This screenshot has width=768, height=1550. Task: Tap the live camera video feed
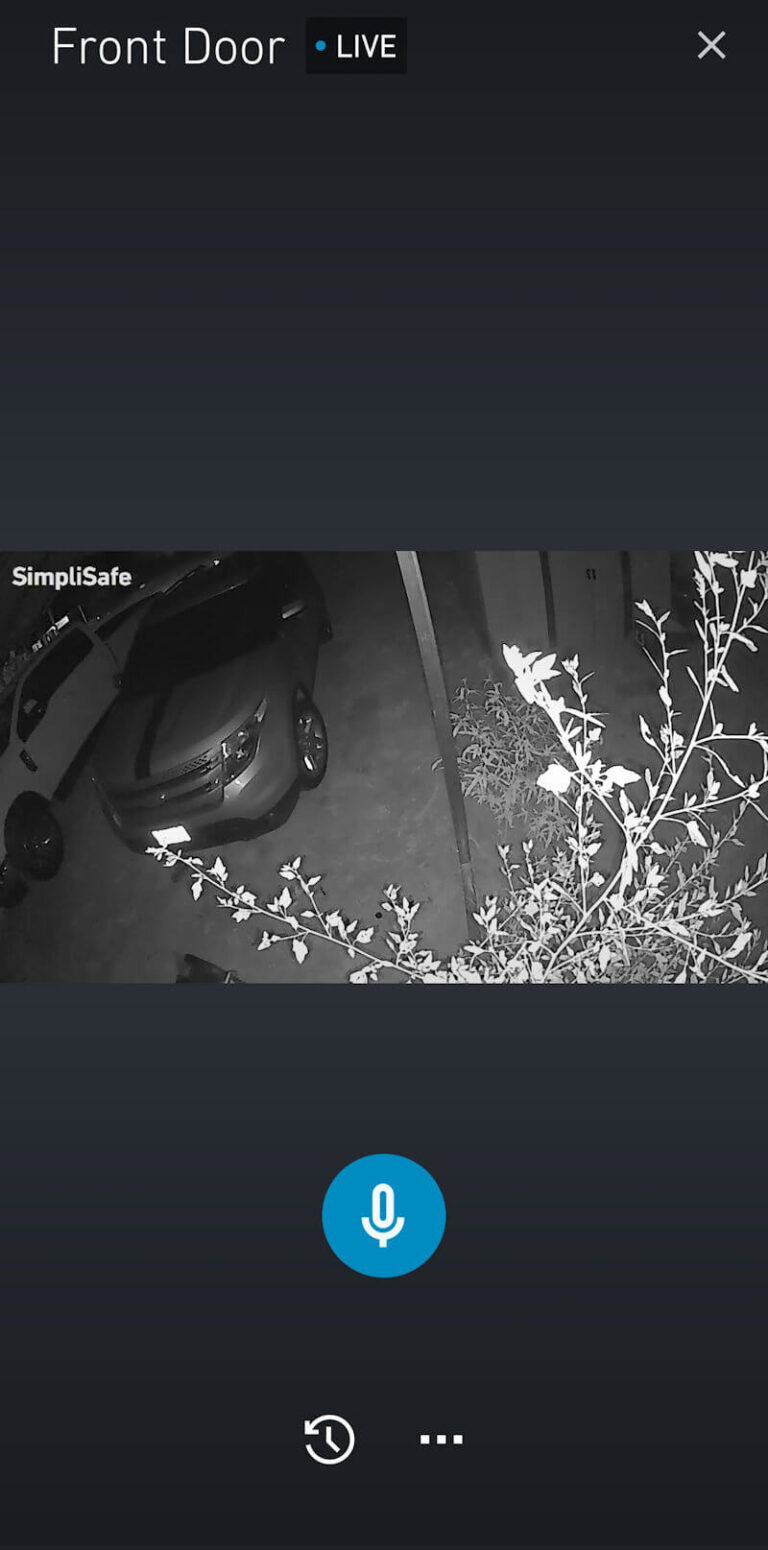click(384, 766)
